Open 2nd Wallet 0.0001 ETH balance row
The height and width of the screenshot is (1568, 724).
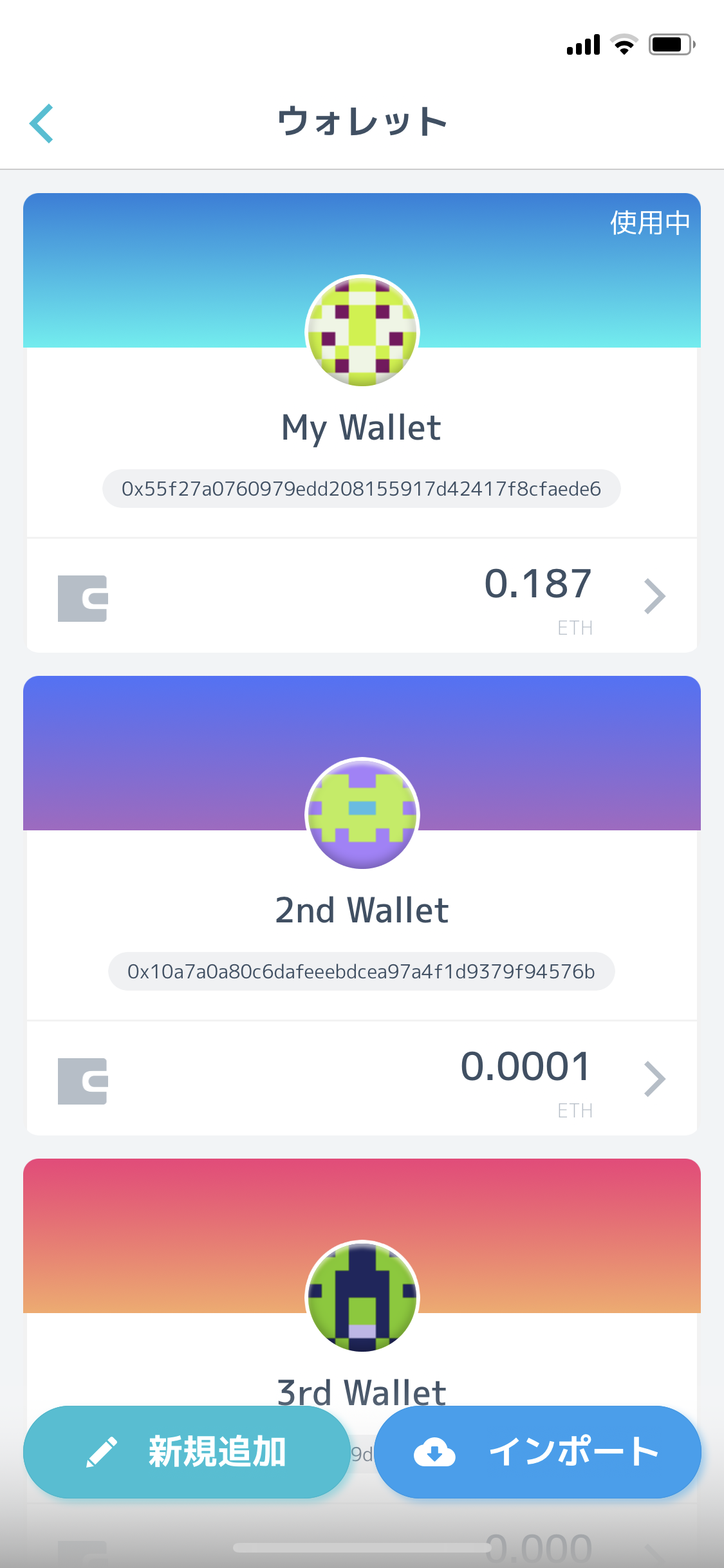click(361, 1079)
